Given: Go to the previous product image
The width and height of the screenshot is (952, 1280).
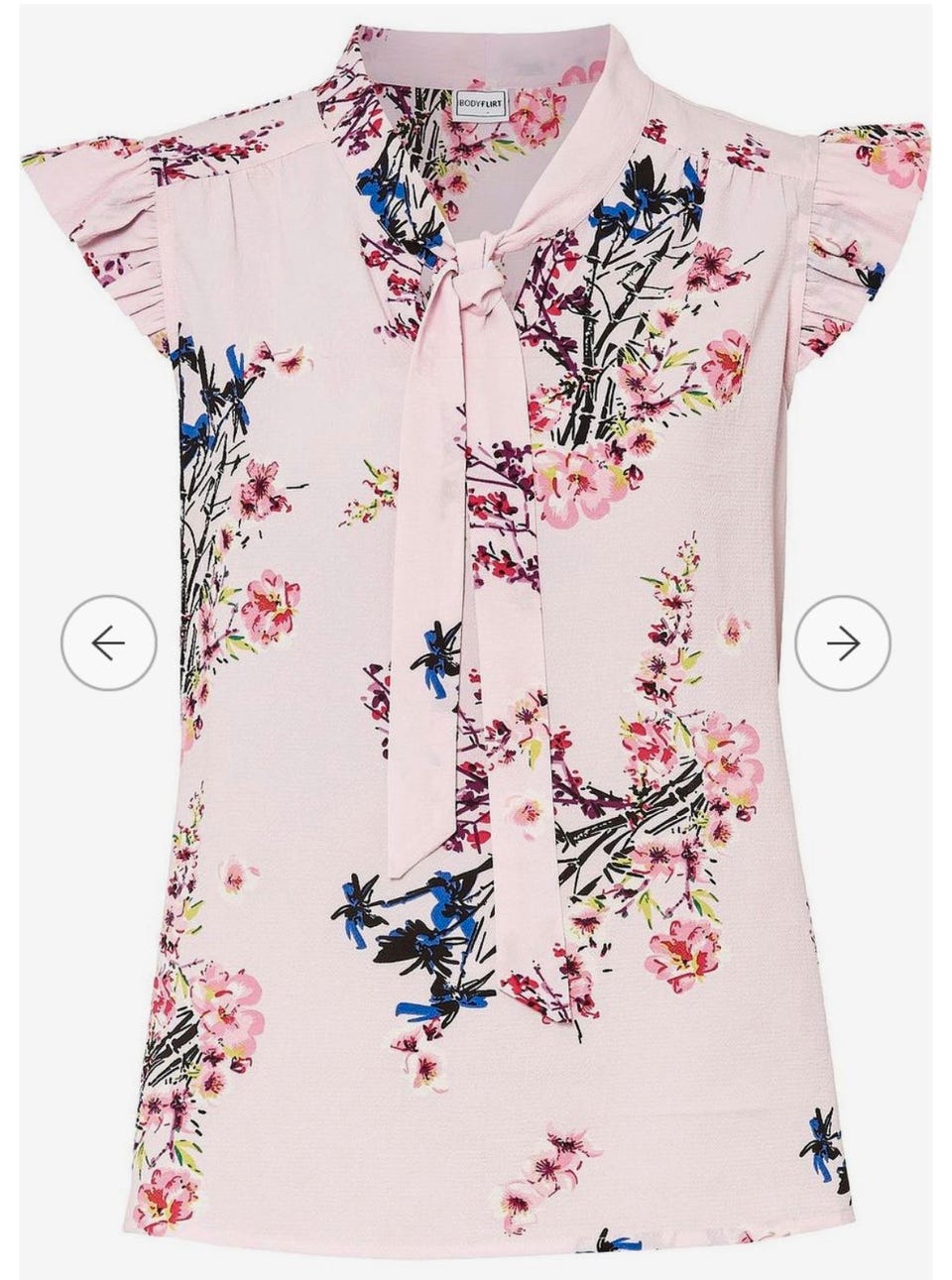Looking at the screenshot, I should 108,643.
